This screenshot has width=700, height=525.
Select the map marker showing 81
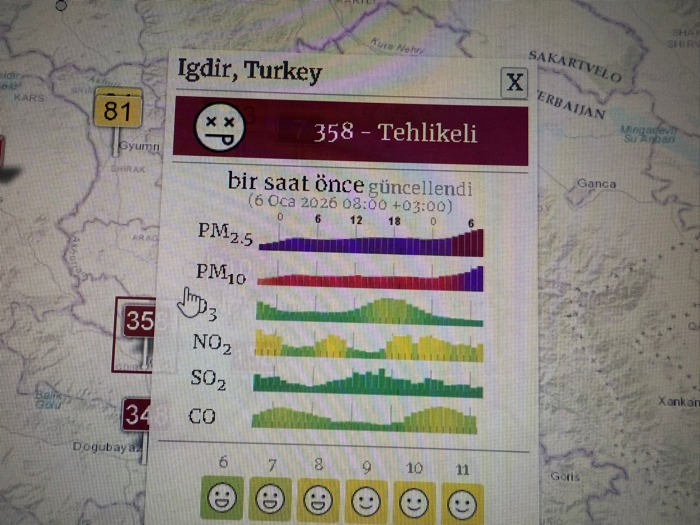118,110
